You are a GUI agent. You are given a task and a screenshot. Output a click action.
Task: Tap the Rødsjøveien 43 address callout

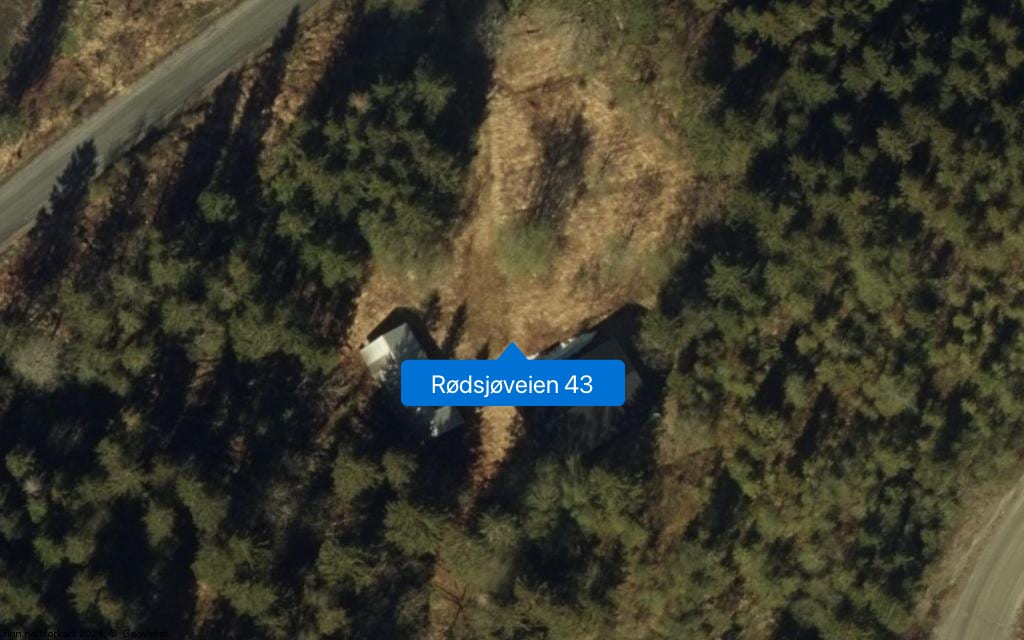pos(512,383)
